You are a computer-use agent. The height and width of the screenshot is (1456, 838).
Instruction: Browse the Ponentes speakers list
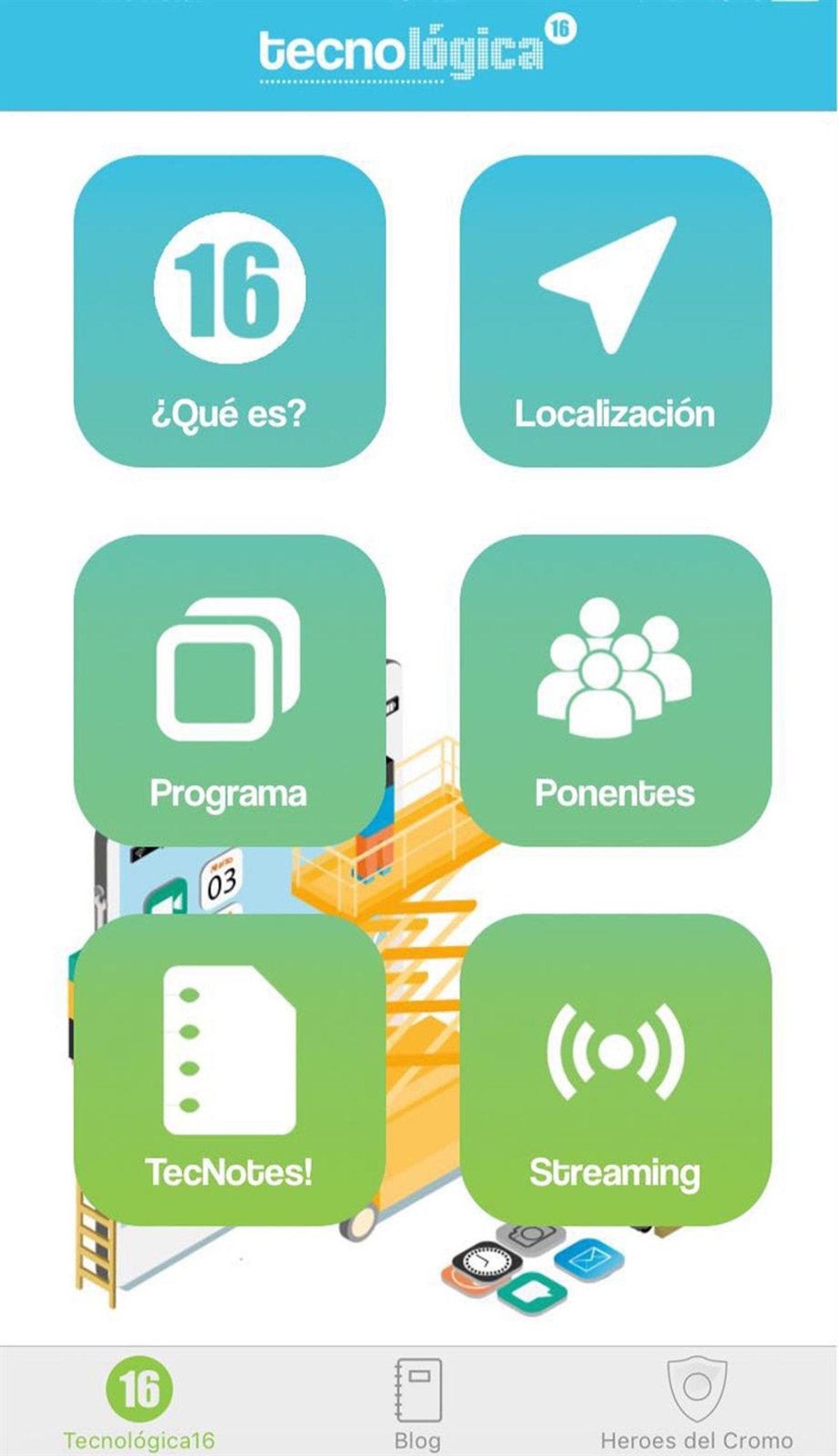coord(615,691)
